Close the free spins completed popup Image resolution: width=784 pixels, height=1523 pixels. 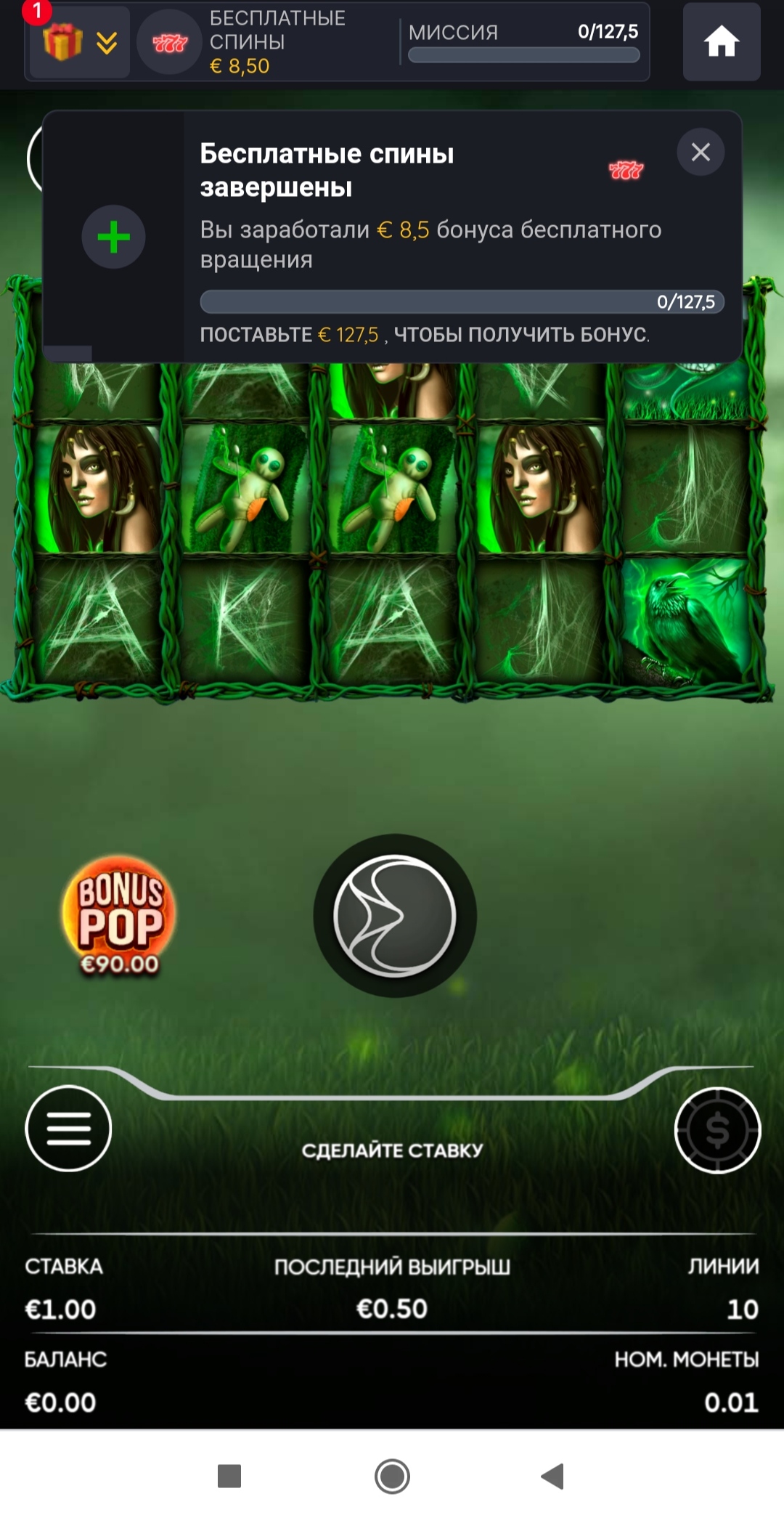tap(700, 152)
